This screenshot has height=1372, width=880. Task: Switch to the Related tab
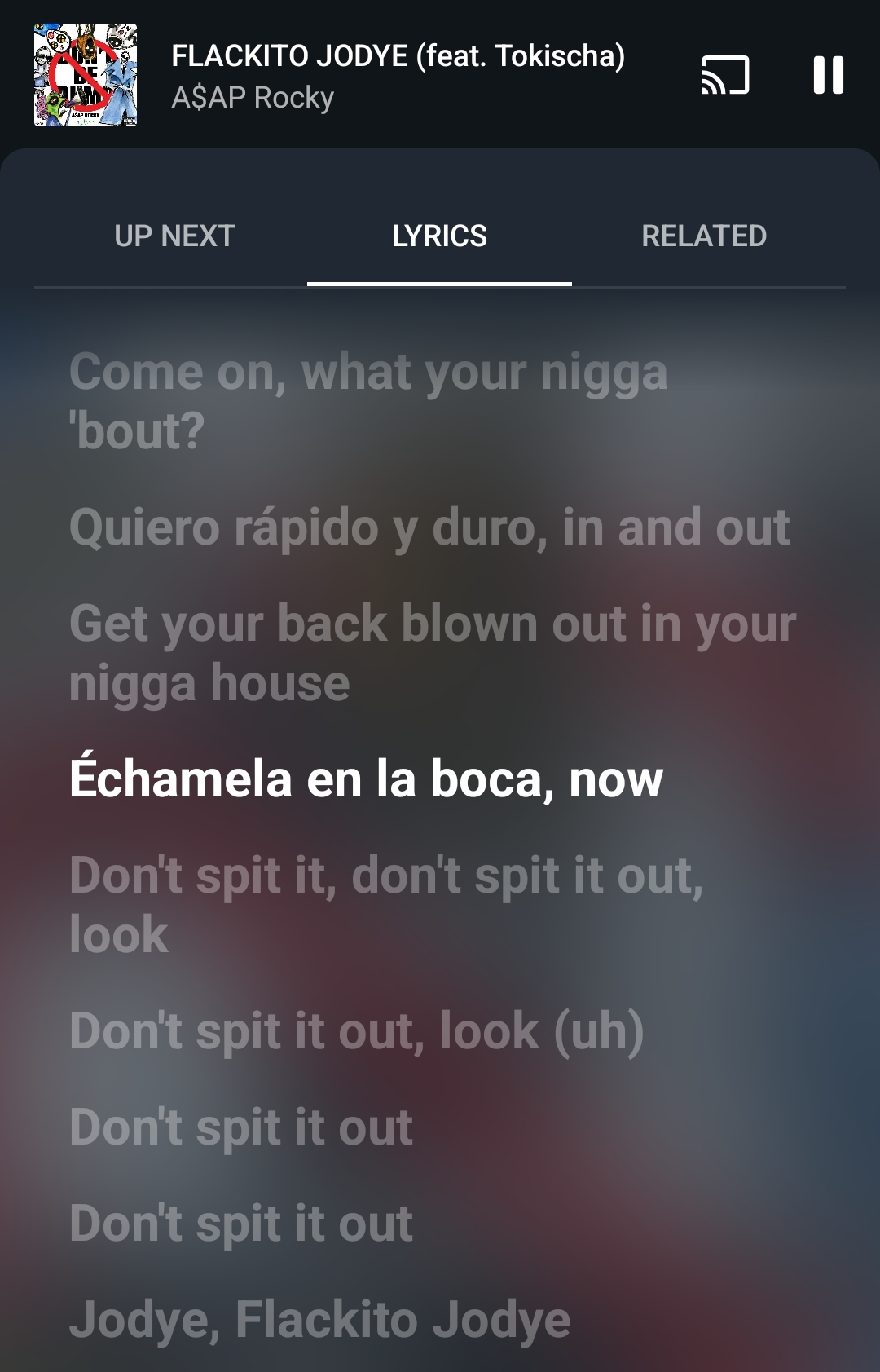coord(703,236)
